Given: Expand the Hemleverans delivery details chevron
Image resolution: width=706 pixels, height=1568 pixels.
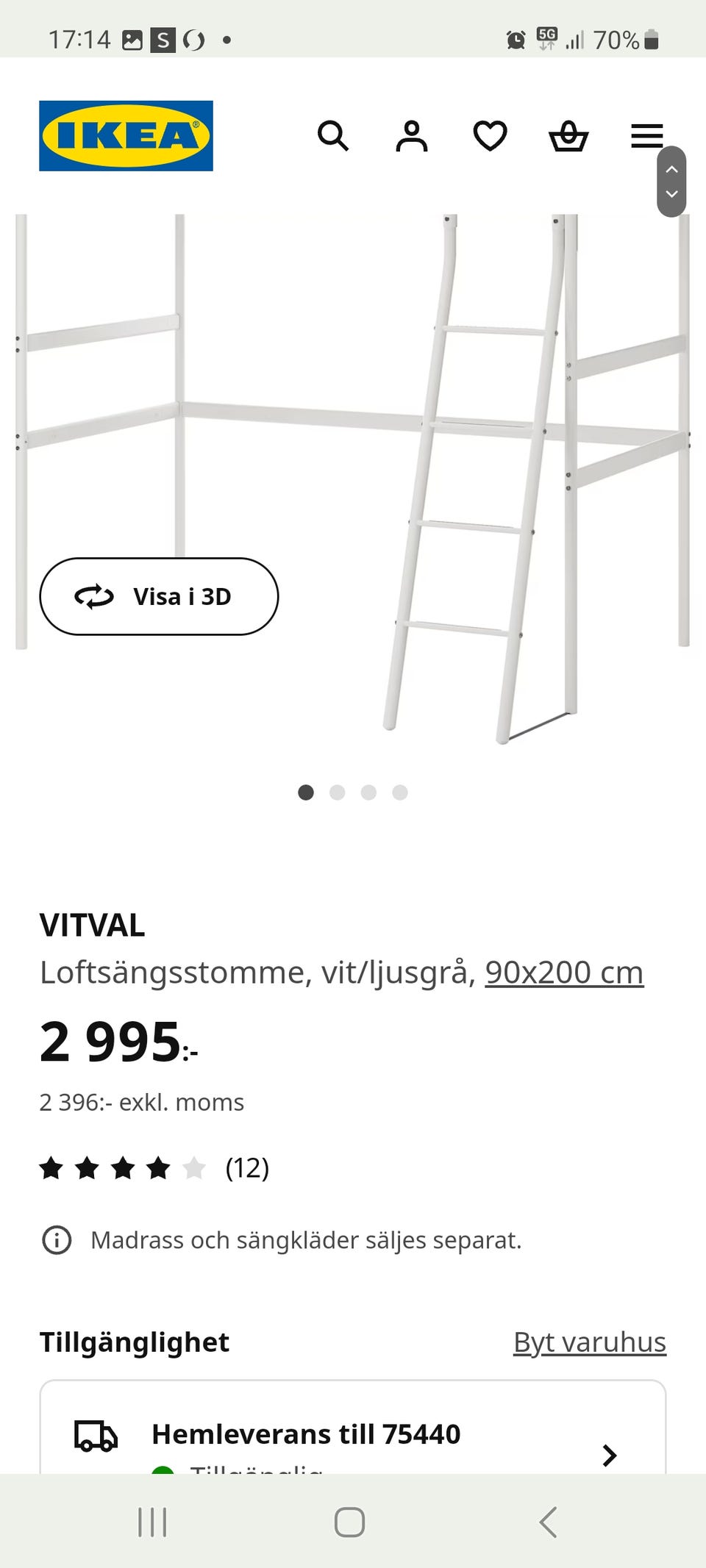Looking at the screenshot, I should (610, 1456).
